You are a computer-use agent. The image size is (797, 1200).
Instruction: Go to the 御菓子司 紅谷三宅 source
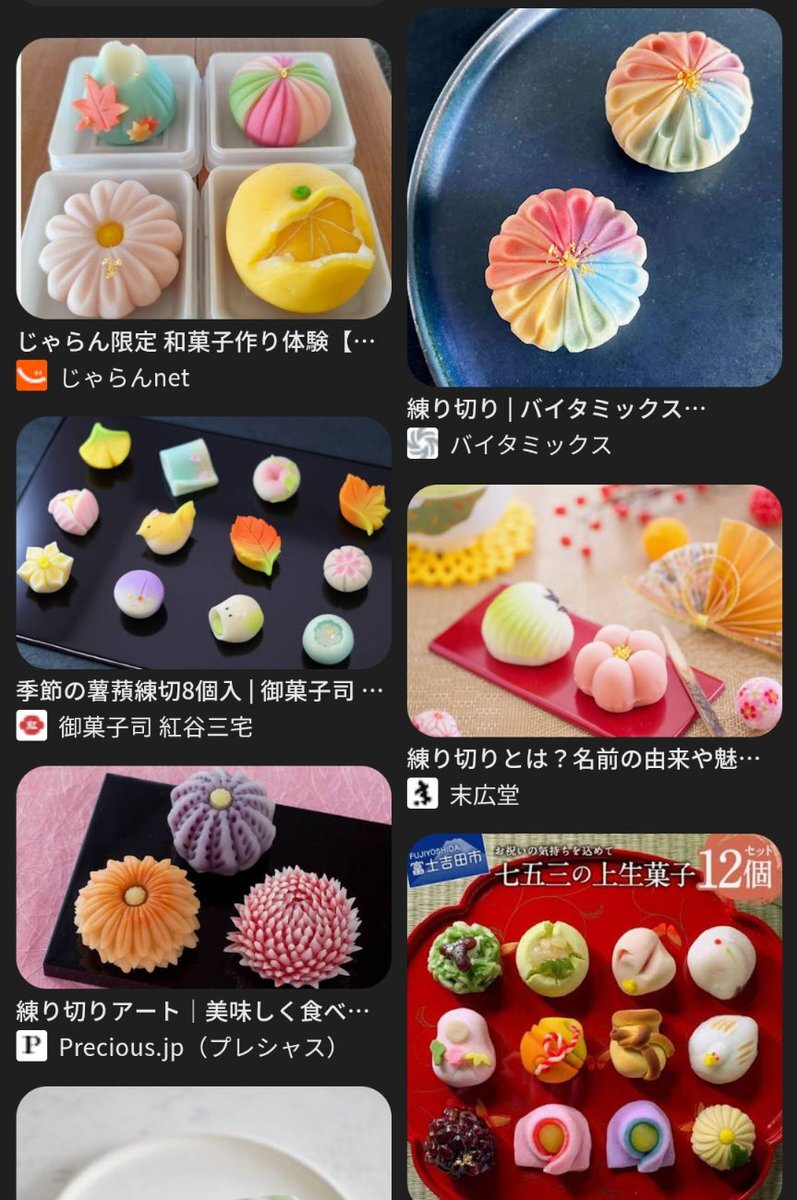pos(155,726)
